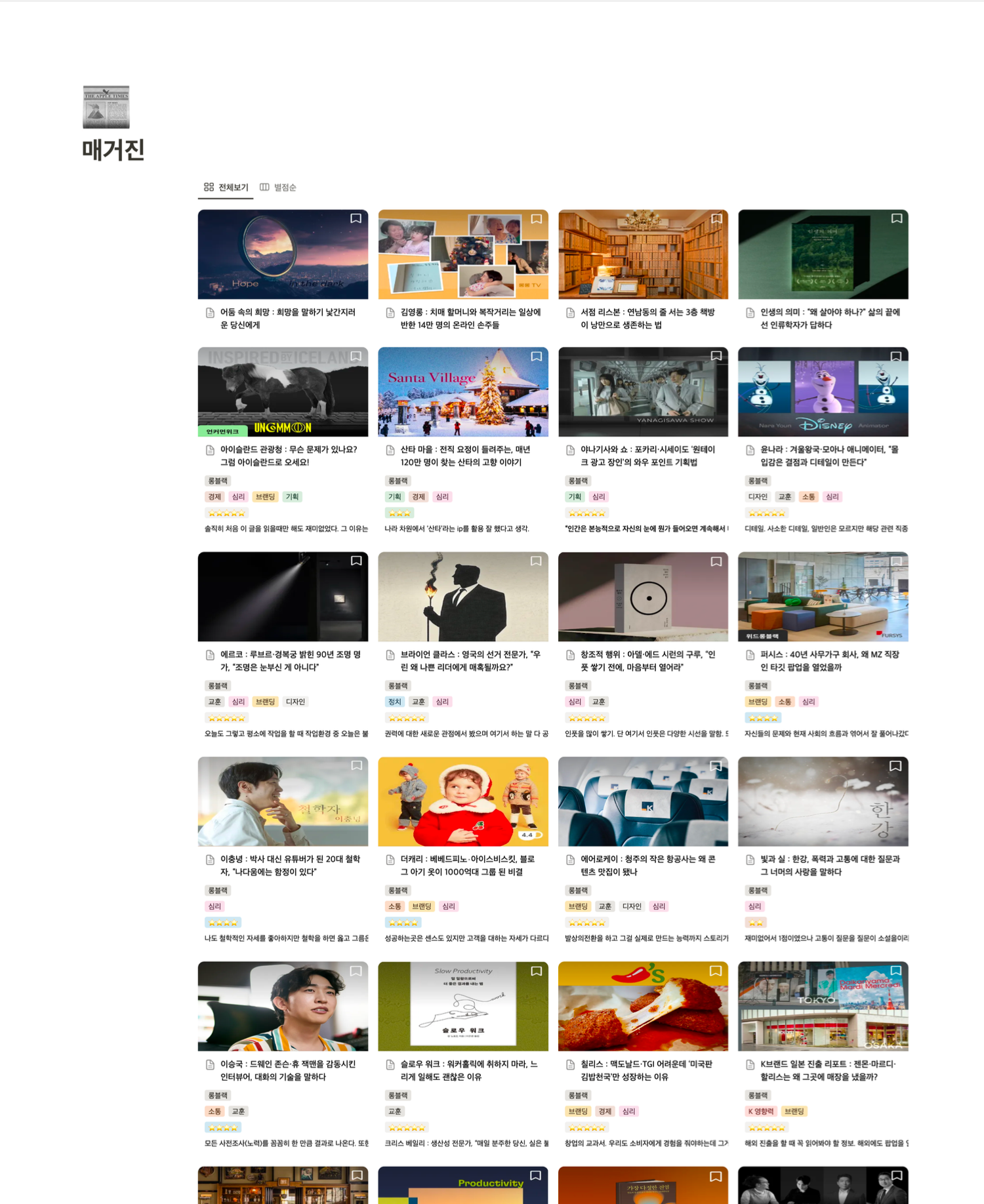
Task: Bookmark the 칠리스 article
Action: tap(716, 971)
